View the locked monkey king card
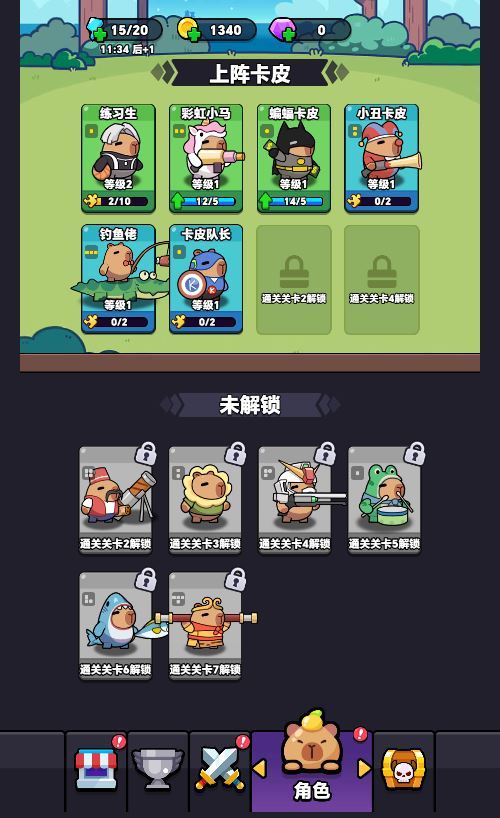The height and width of the screenshot is (818, 500). (205, 625)
